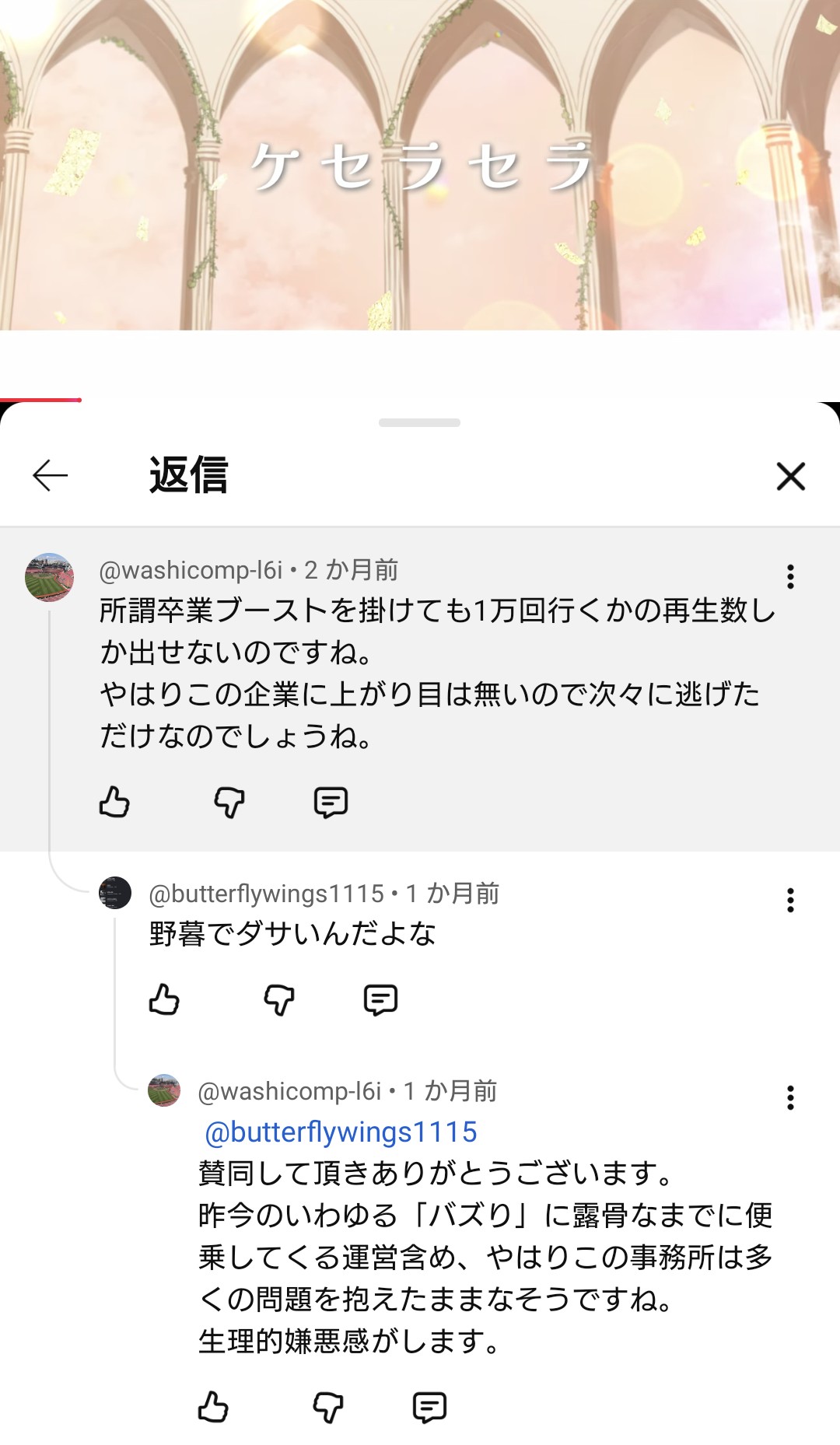Tap the ケセラセラ video player

(x=420, y=165)
